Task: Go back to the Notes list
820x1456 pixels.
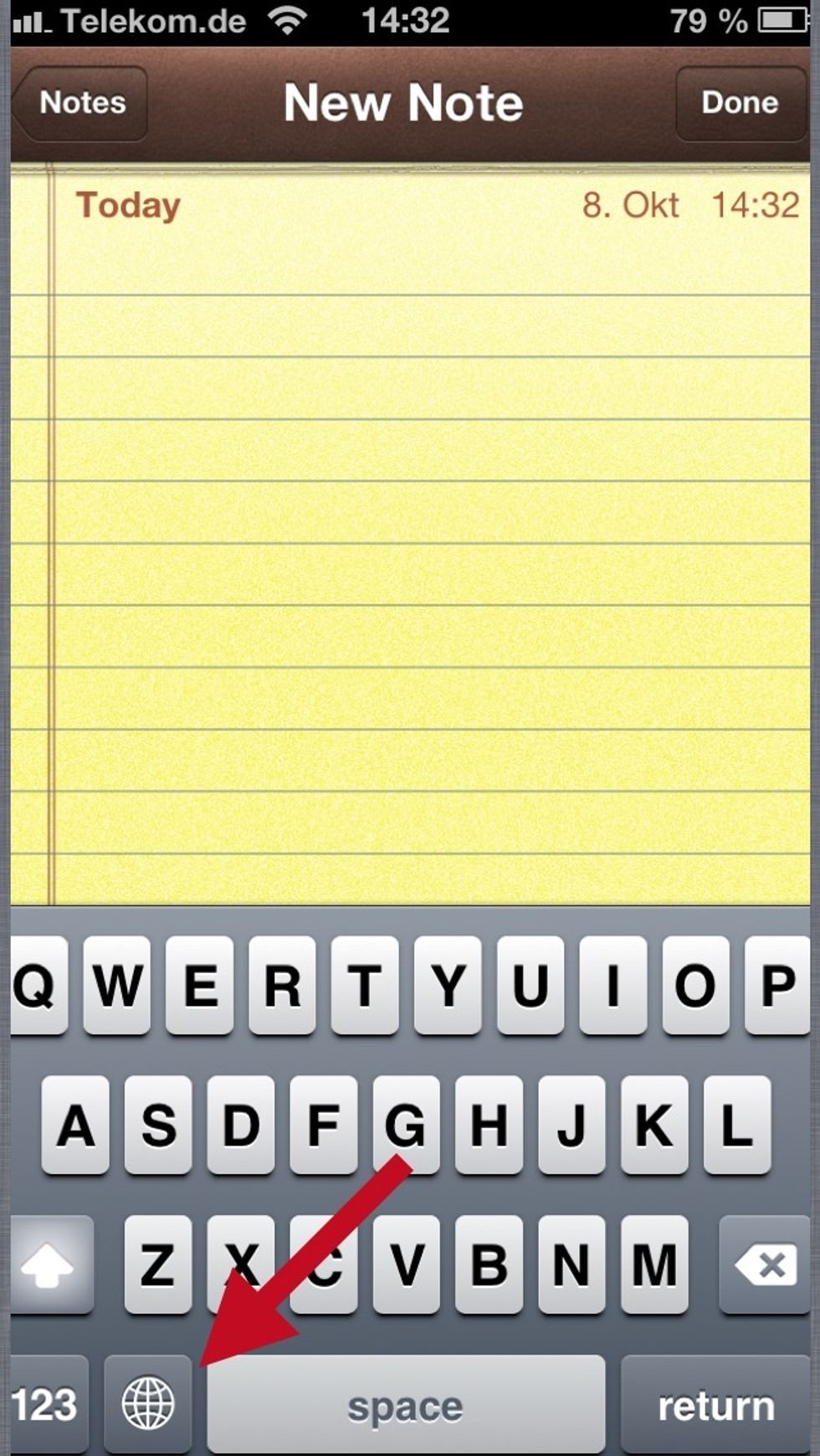Action: click(80, 102)
